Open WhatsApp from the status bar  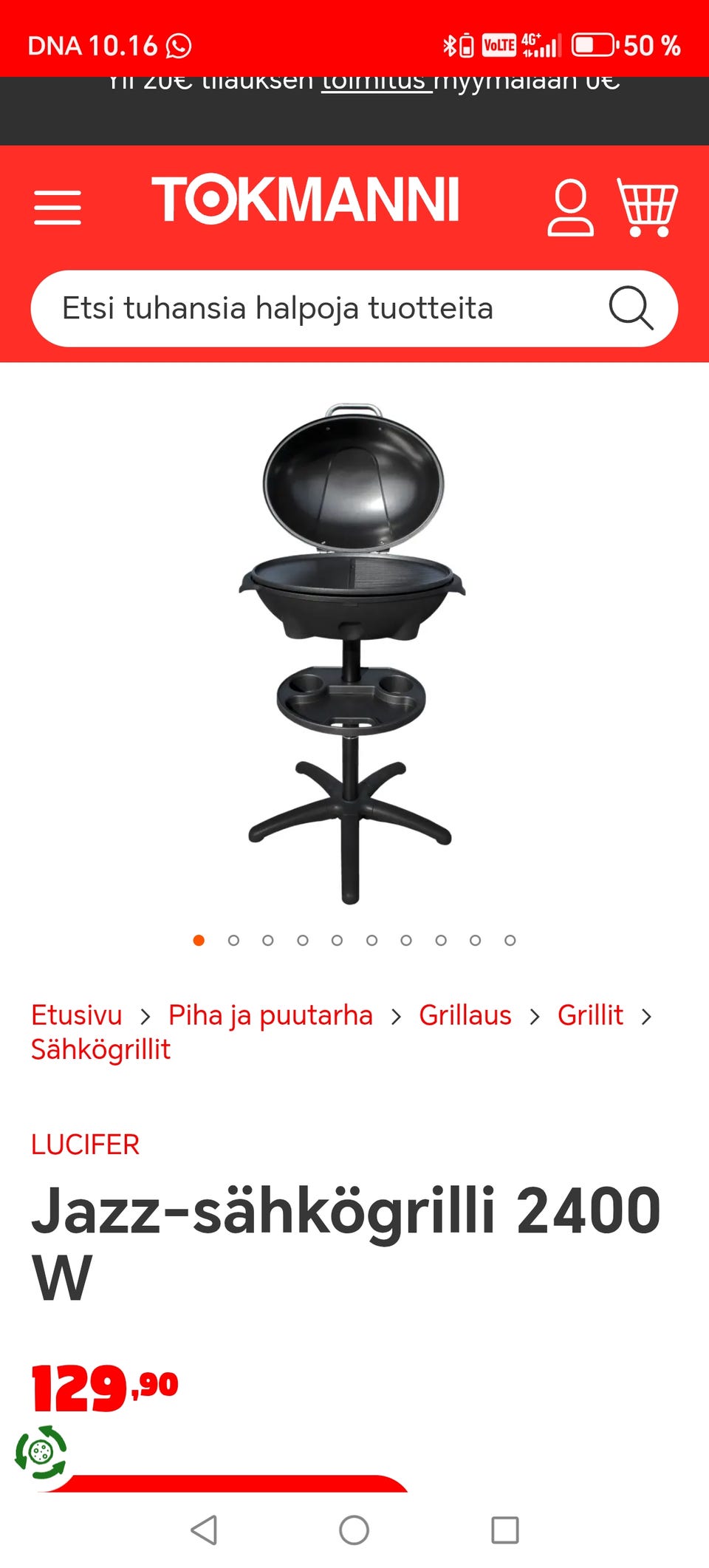coord(177,44)
